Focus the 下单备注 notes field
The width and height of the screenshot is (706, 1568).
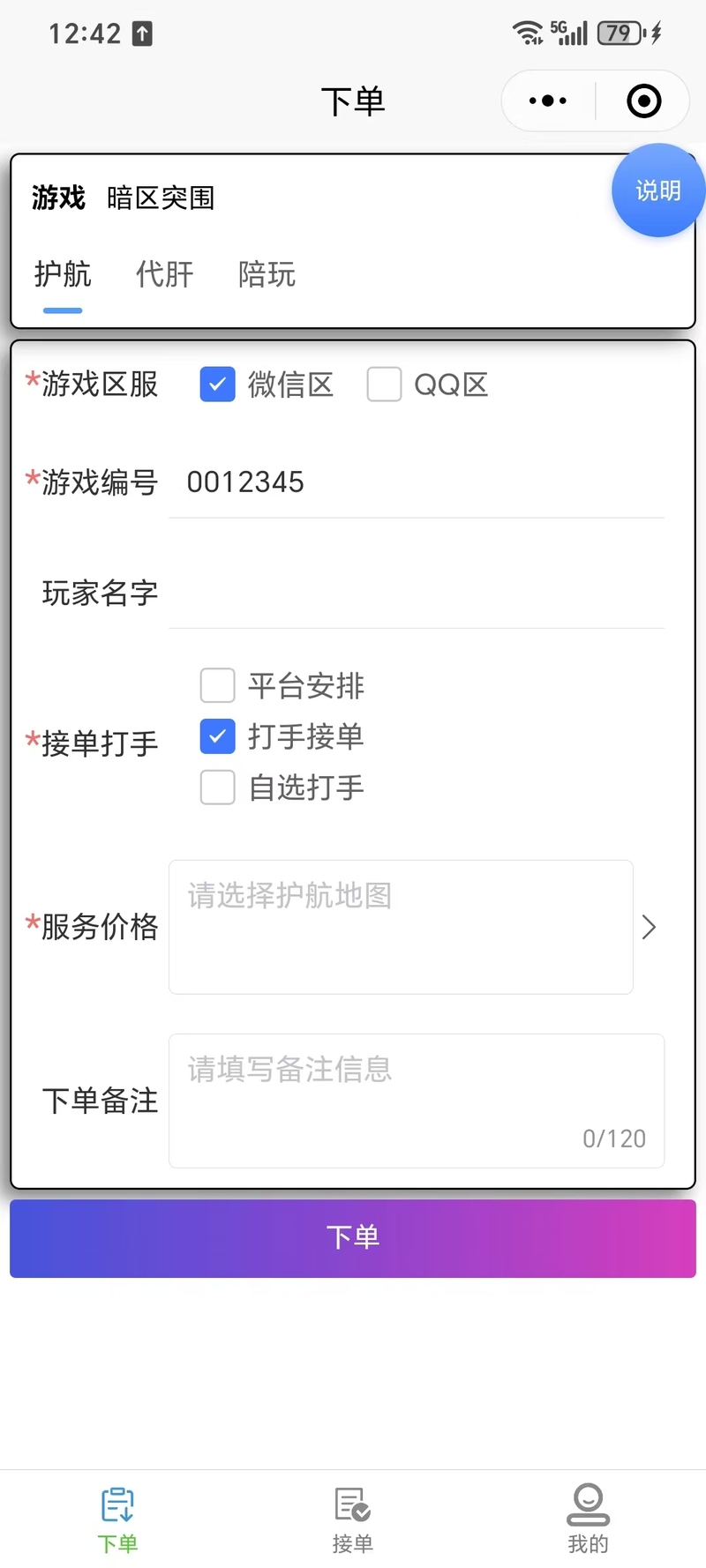[x=417, y=1101]
